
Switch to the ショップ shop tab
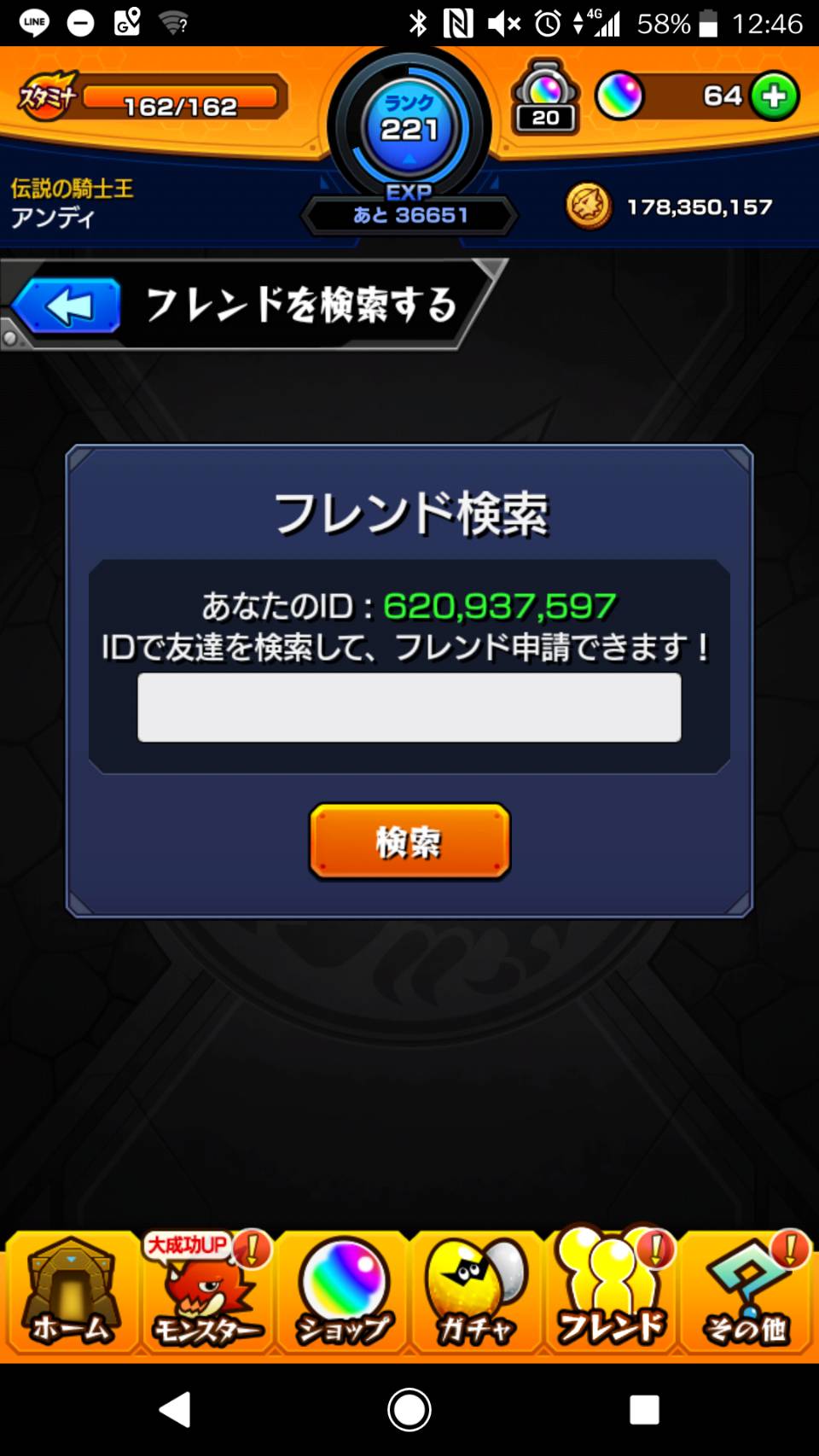coord(342,1292)
